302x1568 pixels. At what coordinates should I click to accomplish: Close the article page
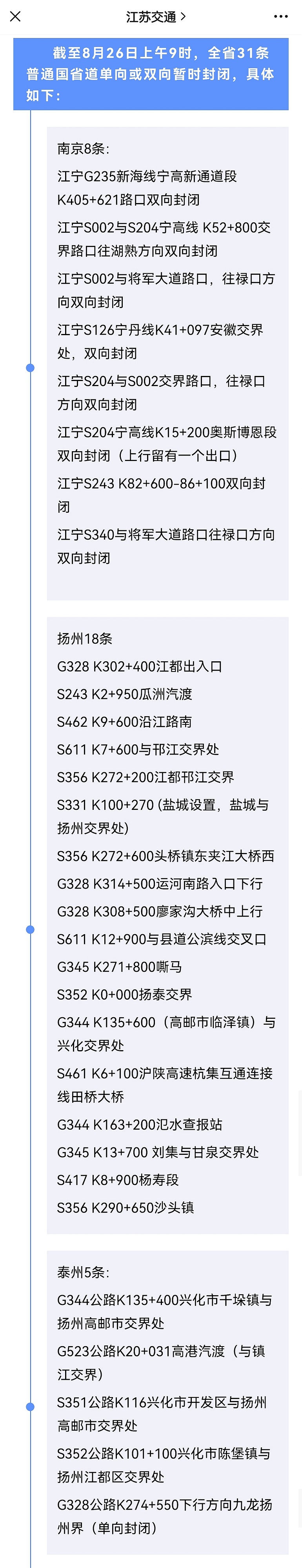point(15,17)
